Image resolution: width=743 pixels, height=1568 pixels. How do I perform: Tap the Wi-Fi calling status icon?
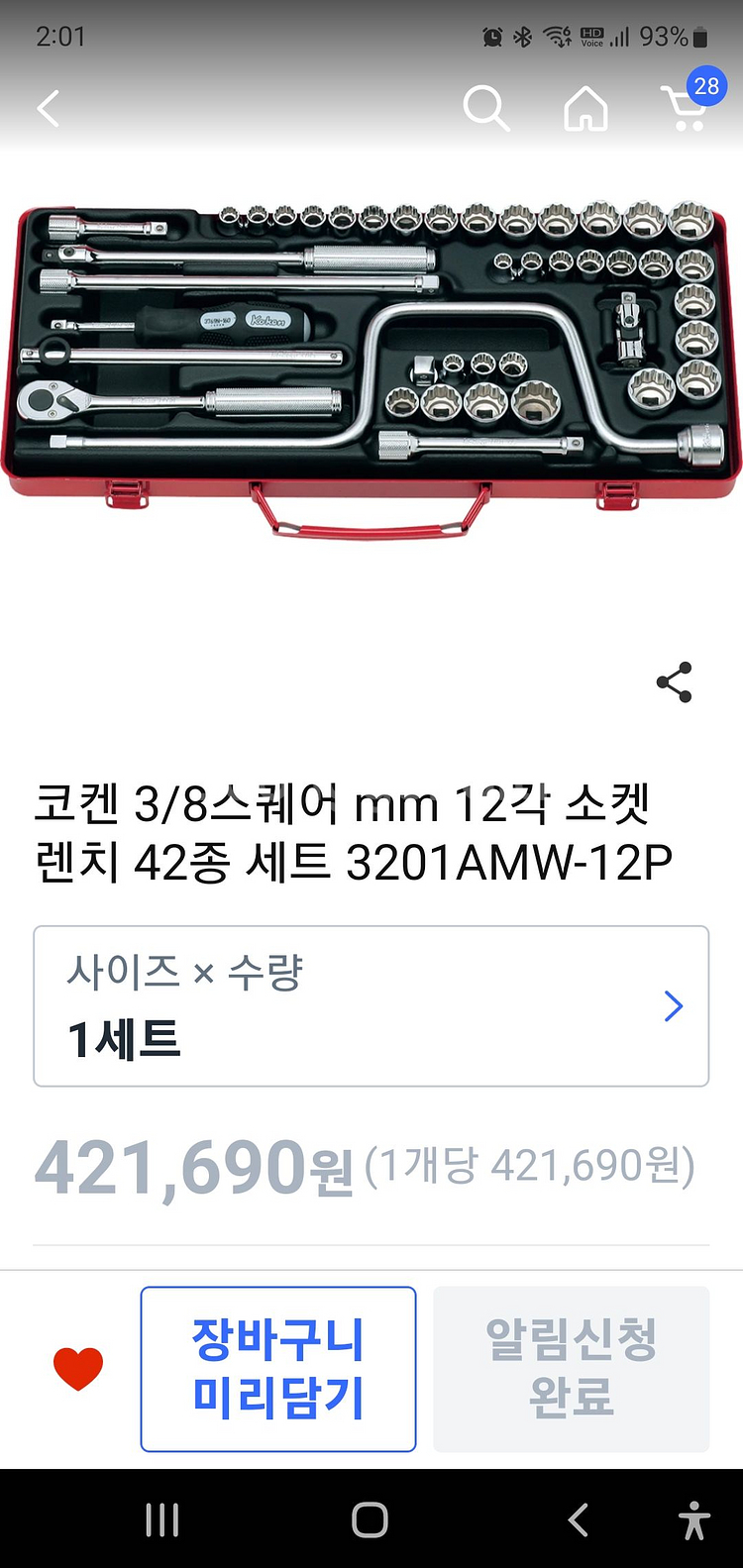point(557,37)
